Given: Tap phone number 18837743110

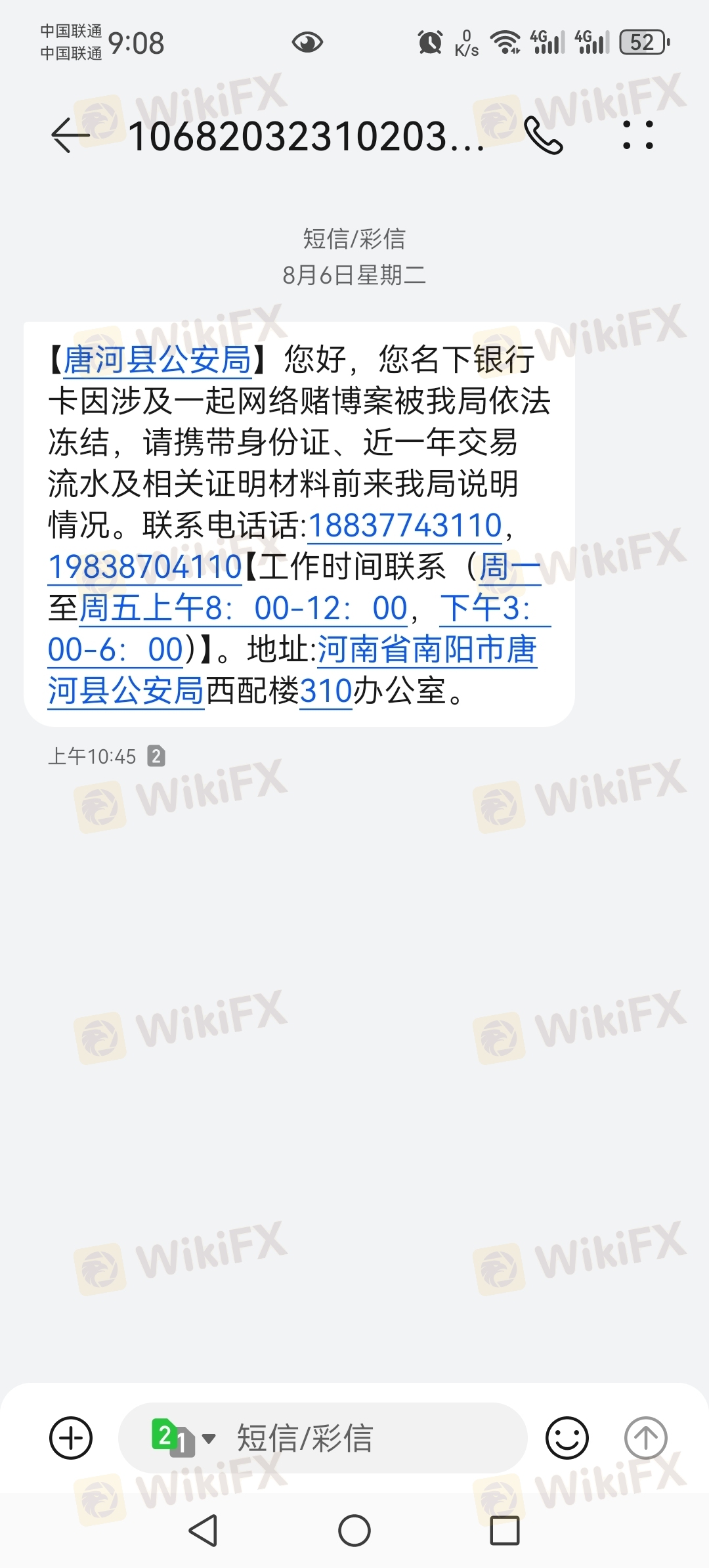Looking at the screenshot, I should point(405,525).
